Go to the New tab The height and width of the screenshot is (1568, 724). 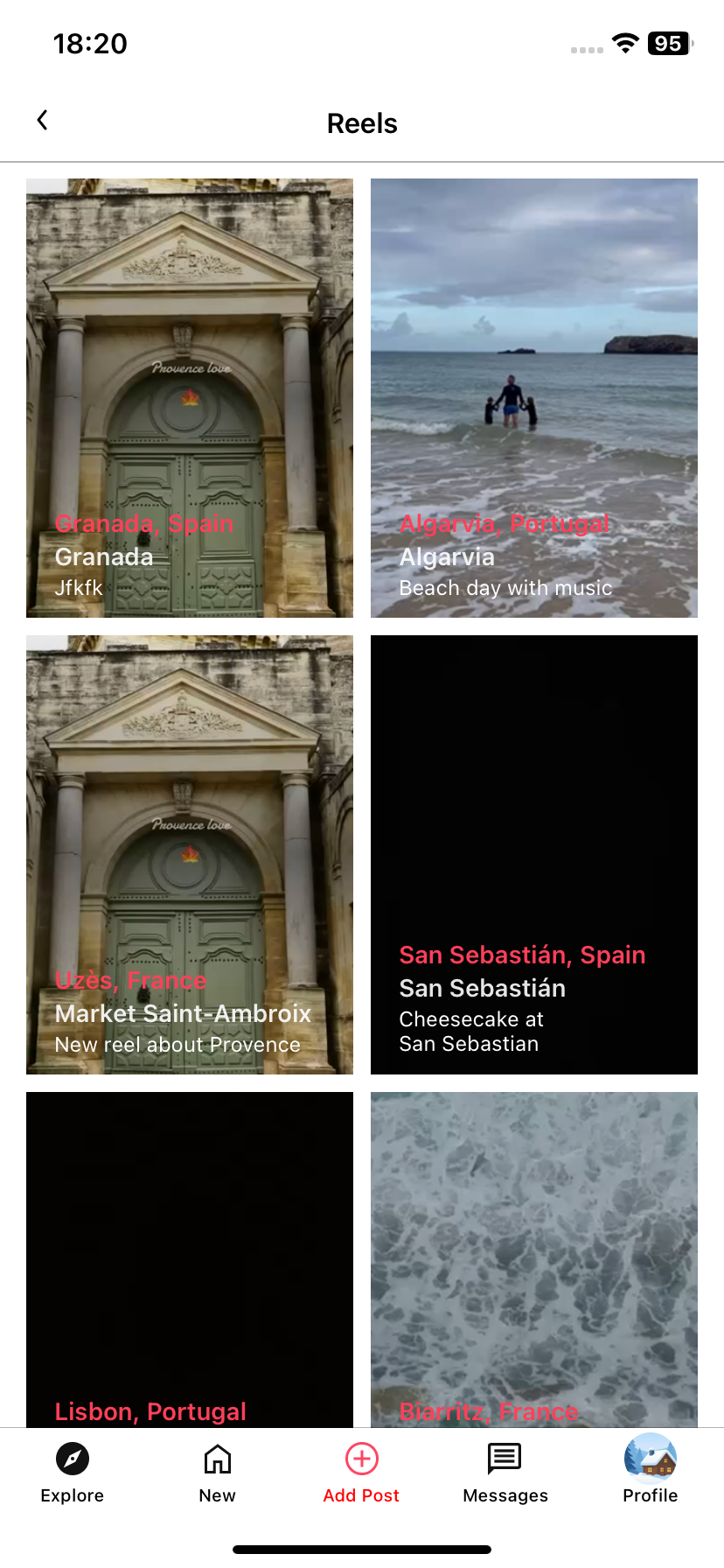[x=217, y=1472]
